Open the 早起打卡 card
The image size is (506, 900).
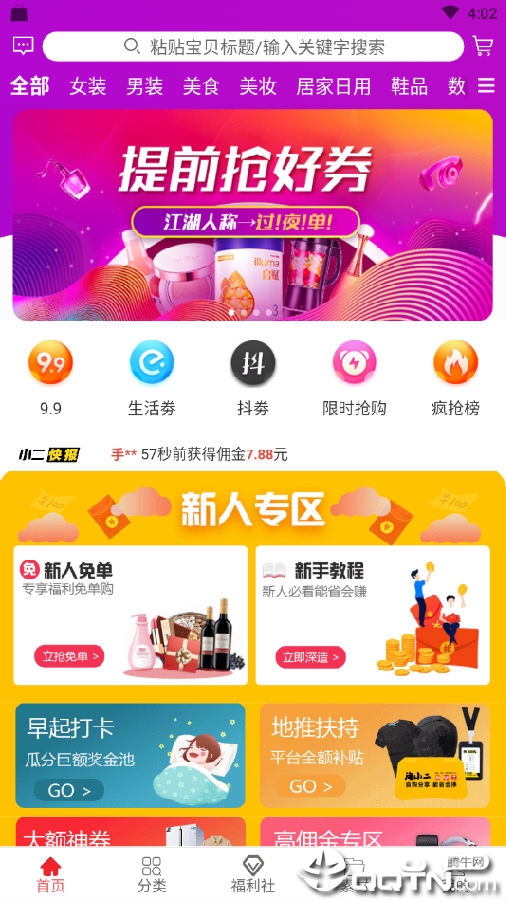coord(131,755)
